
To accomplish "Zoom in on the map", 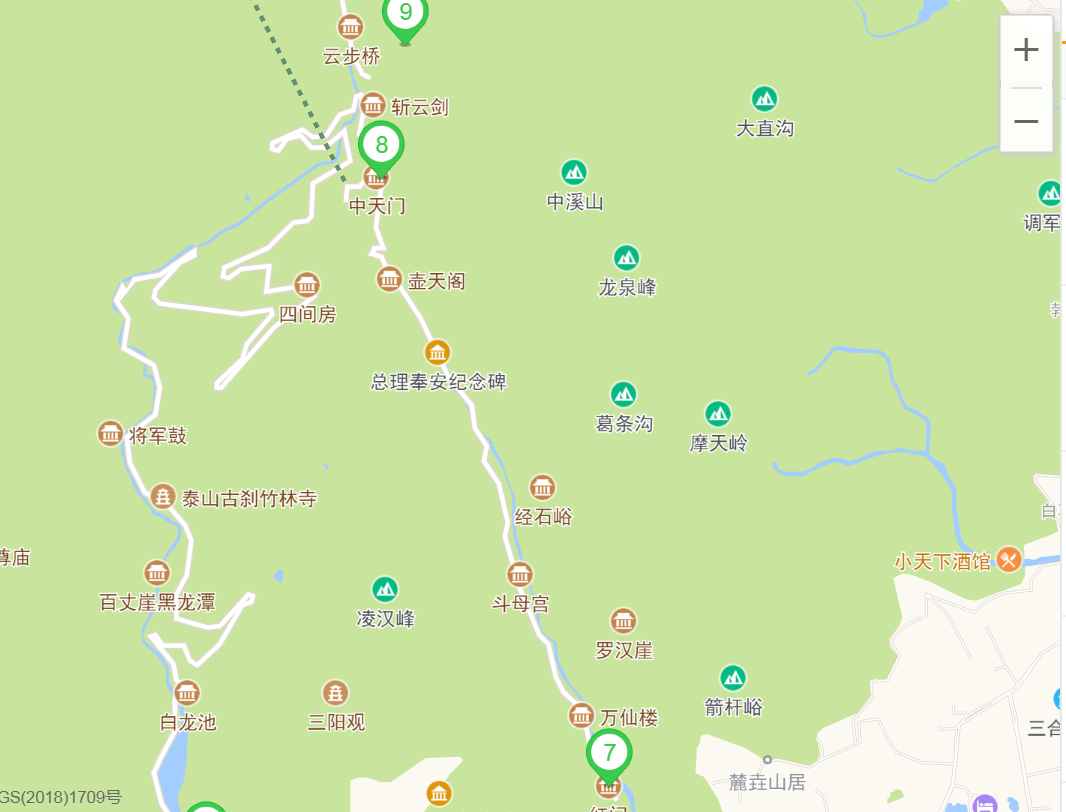I will click(x=1026, y=50).
